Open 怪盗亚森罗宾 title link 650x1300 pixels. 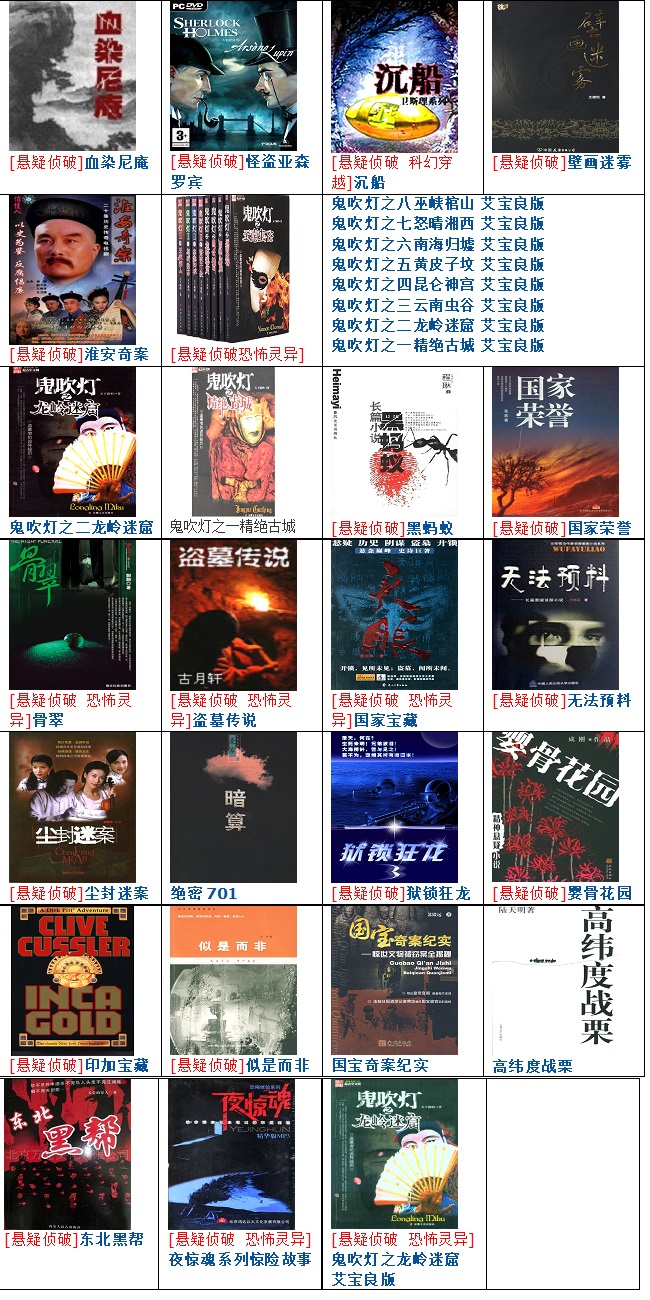[239, 172]
